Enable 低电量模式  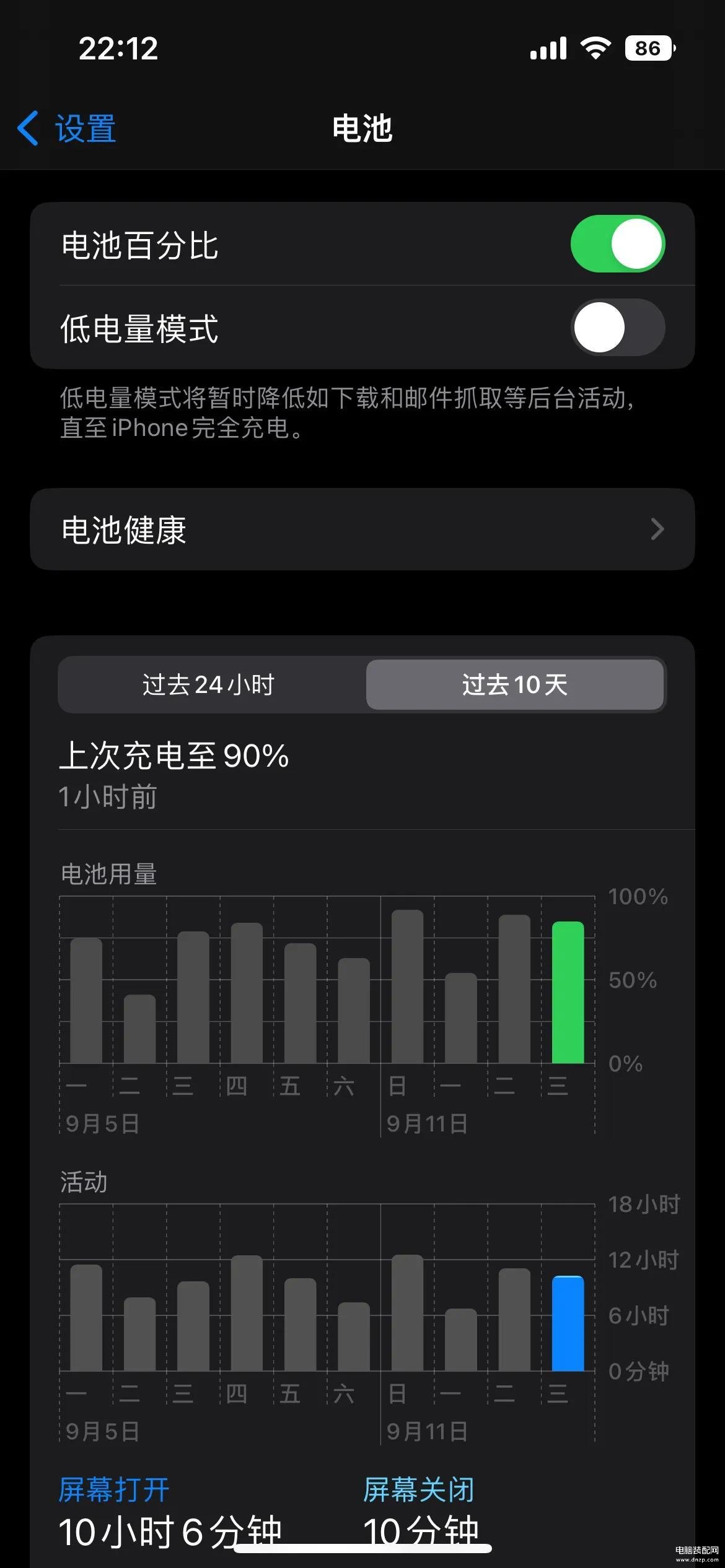coord(617,328)
